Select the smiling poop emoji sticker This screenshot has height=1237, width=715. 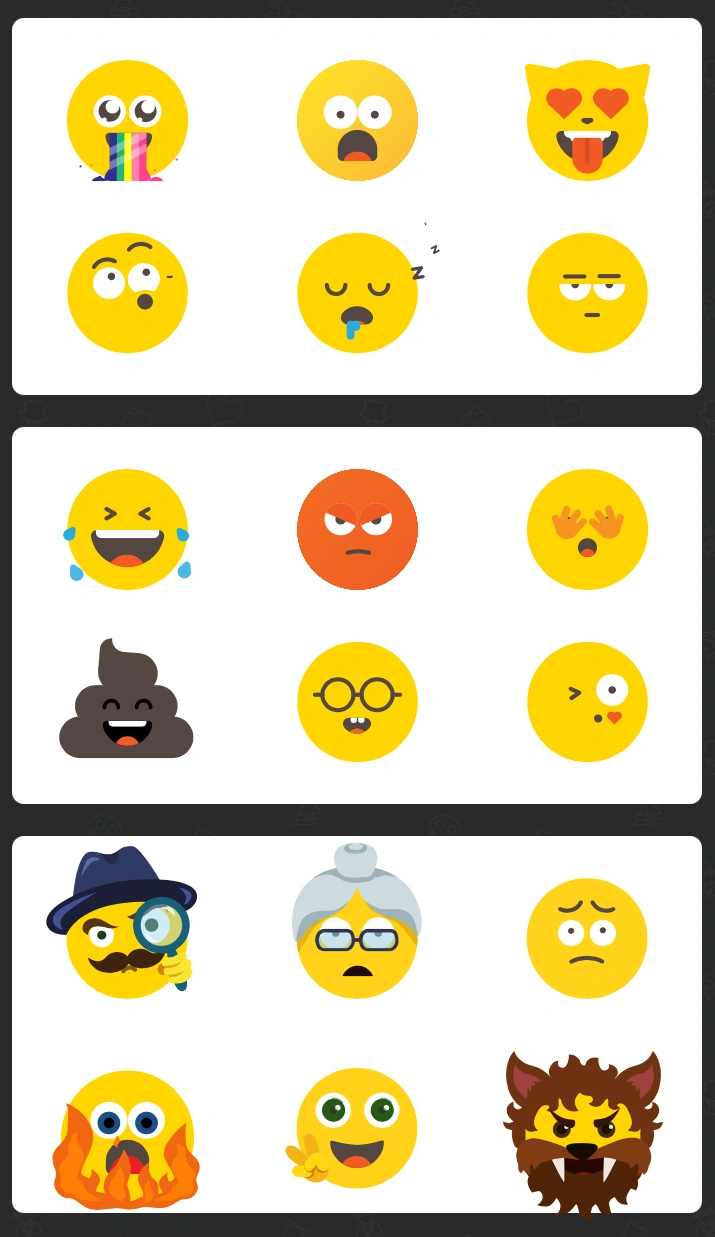[x=126, y=699]
